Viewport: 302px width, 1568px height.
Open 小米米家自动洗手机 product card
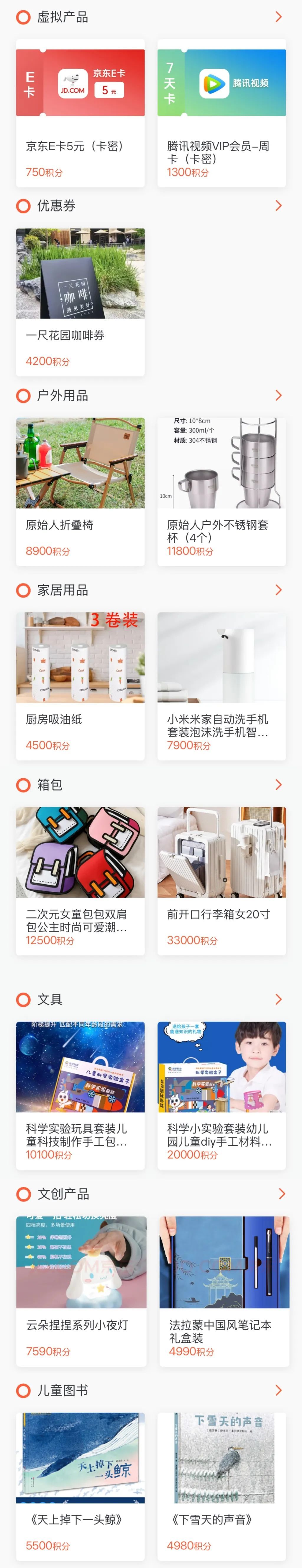coord(221,686)
